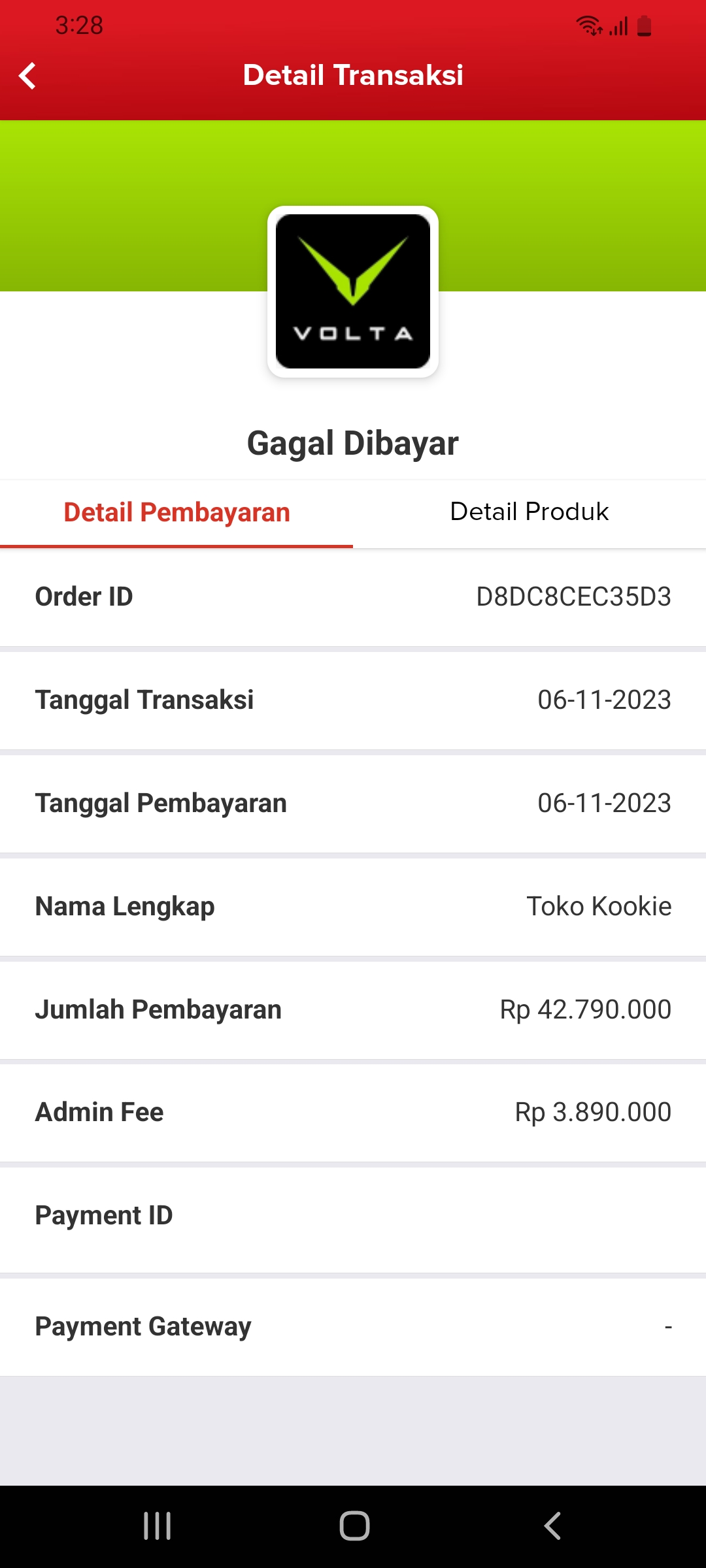This screenshot has width=706, height=1568.
Task: Go back from Detail Transaksi
Action: click(x=27, y=76)
